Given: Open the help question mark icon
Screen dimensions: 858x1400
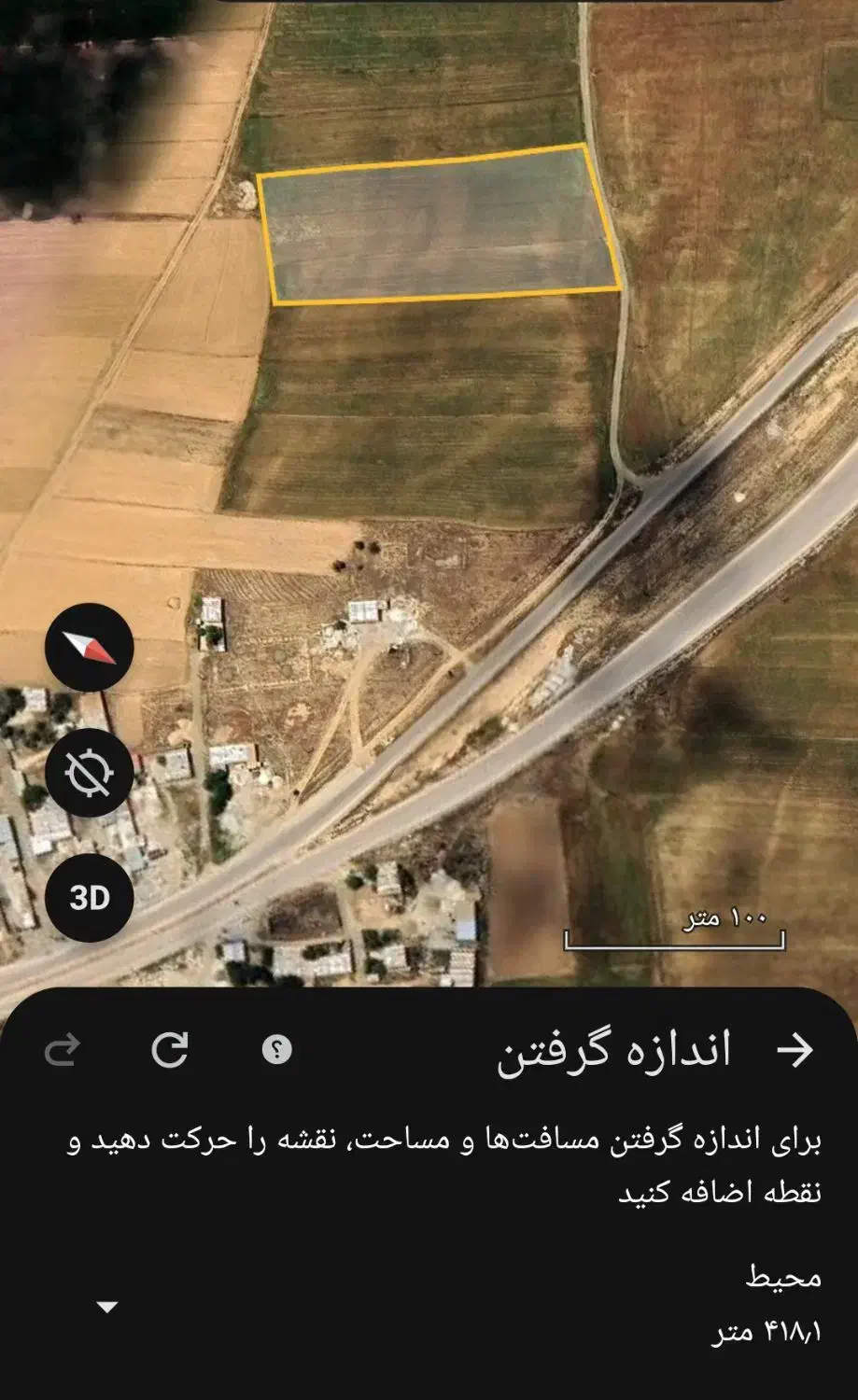Looking at the screenshot, I should (276, 1050).
